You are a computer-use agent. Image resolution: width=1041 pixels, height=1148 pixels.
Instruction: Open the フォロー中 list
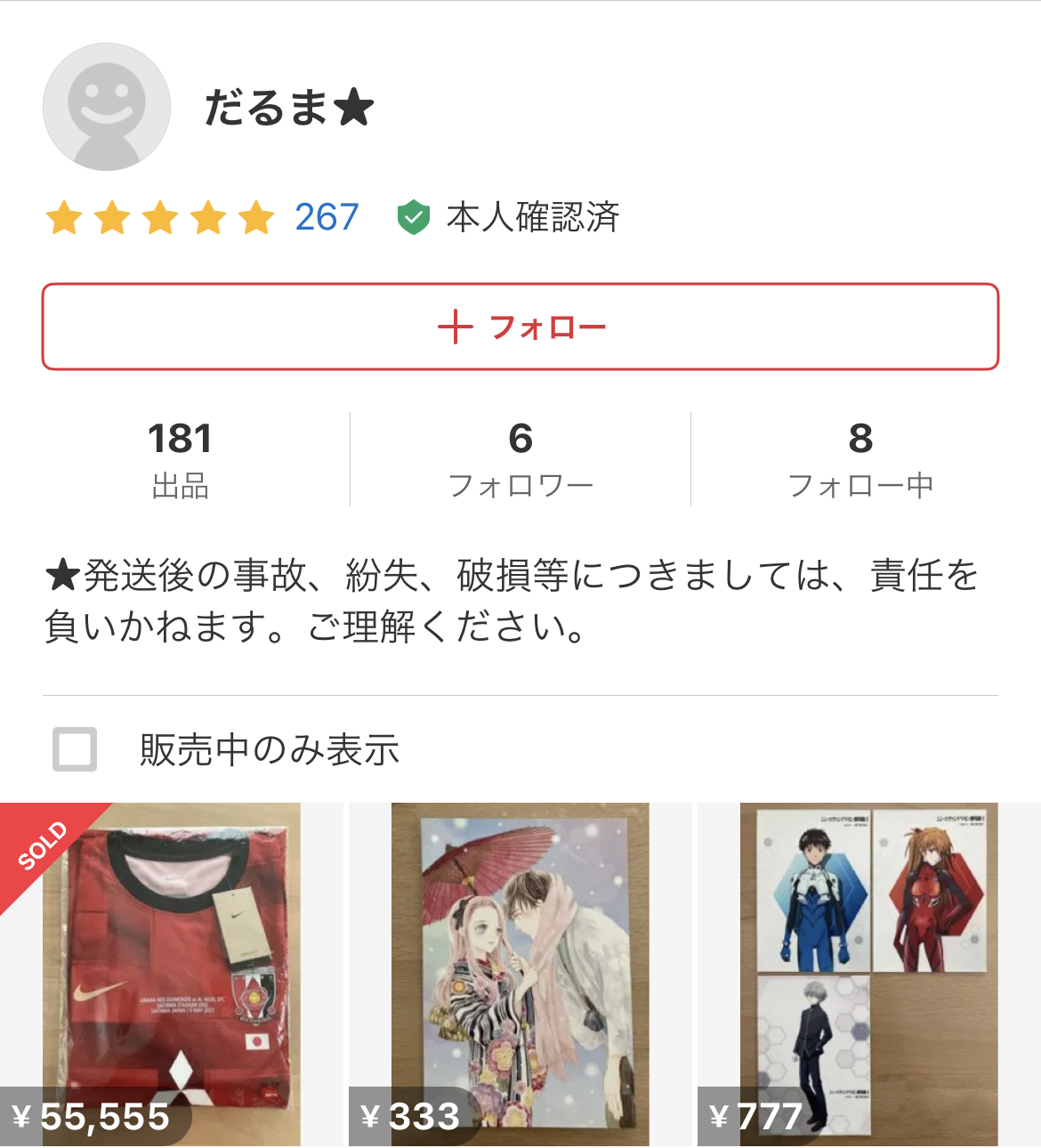point(860,458)
